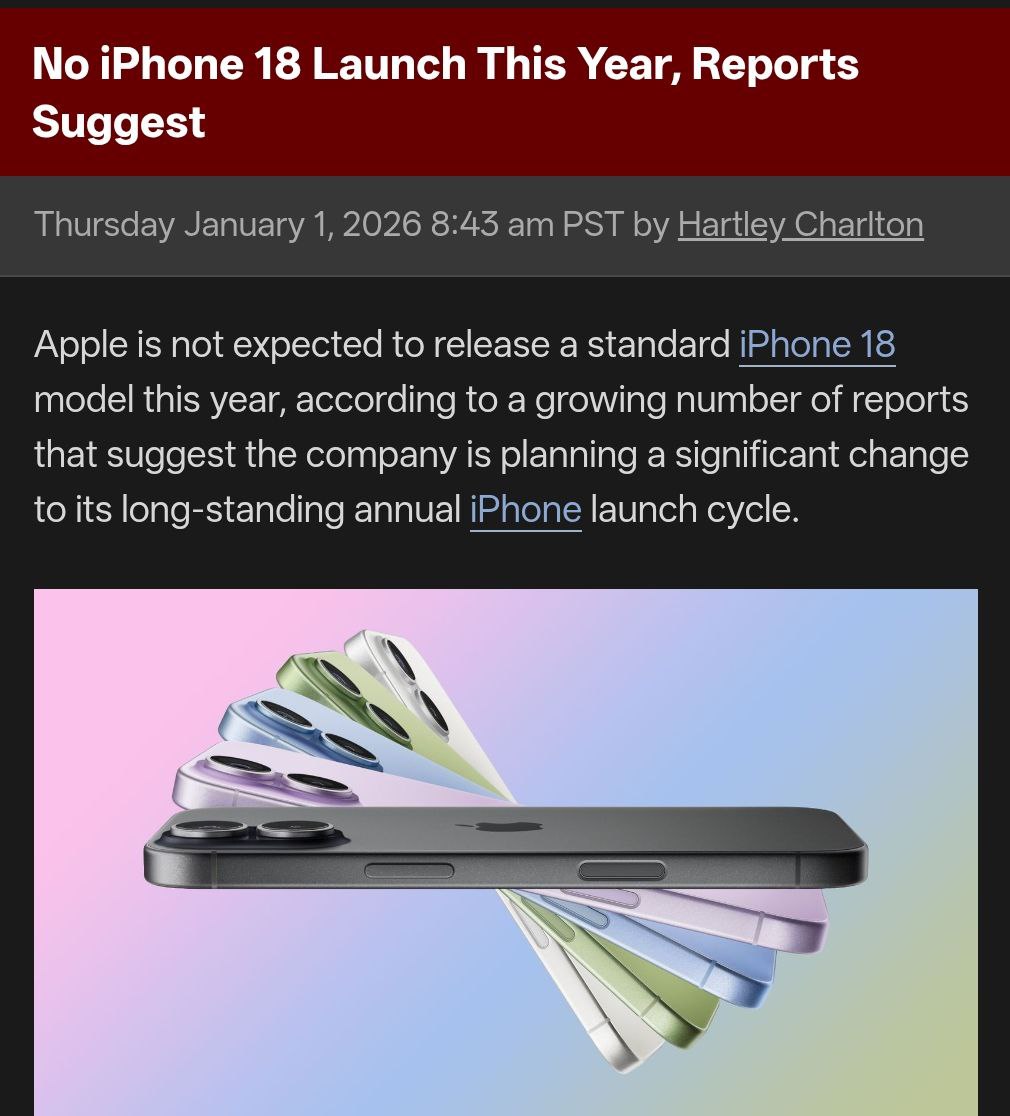The height and width of the screenshot is (1116, 1010).
Task: Open author Hartley Charlton's profile link
Action: (800, 224)
